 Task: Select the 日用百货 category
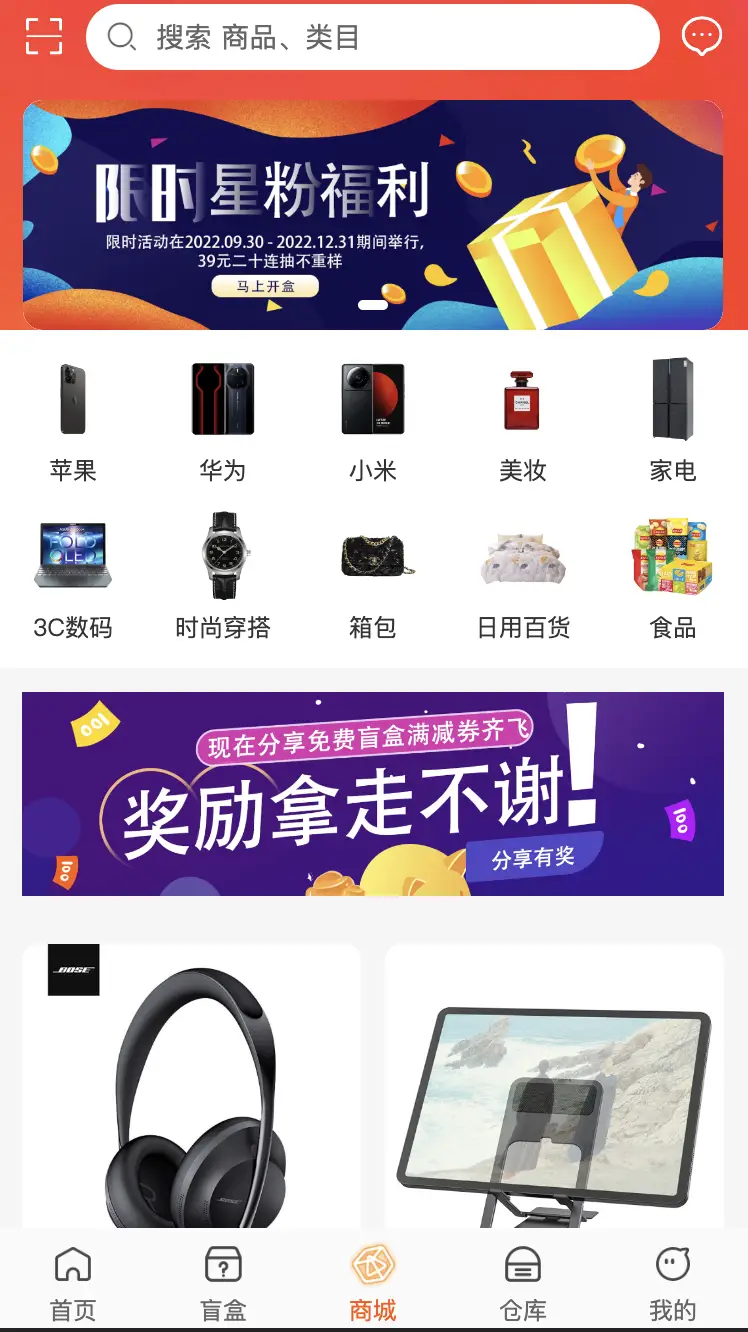click(522, 577)
